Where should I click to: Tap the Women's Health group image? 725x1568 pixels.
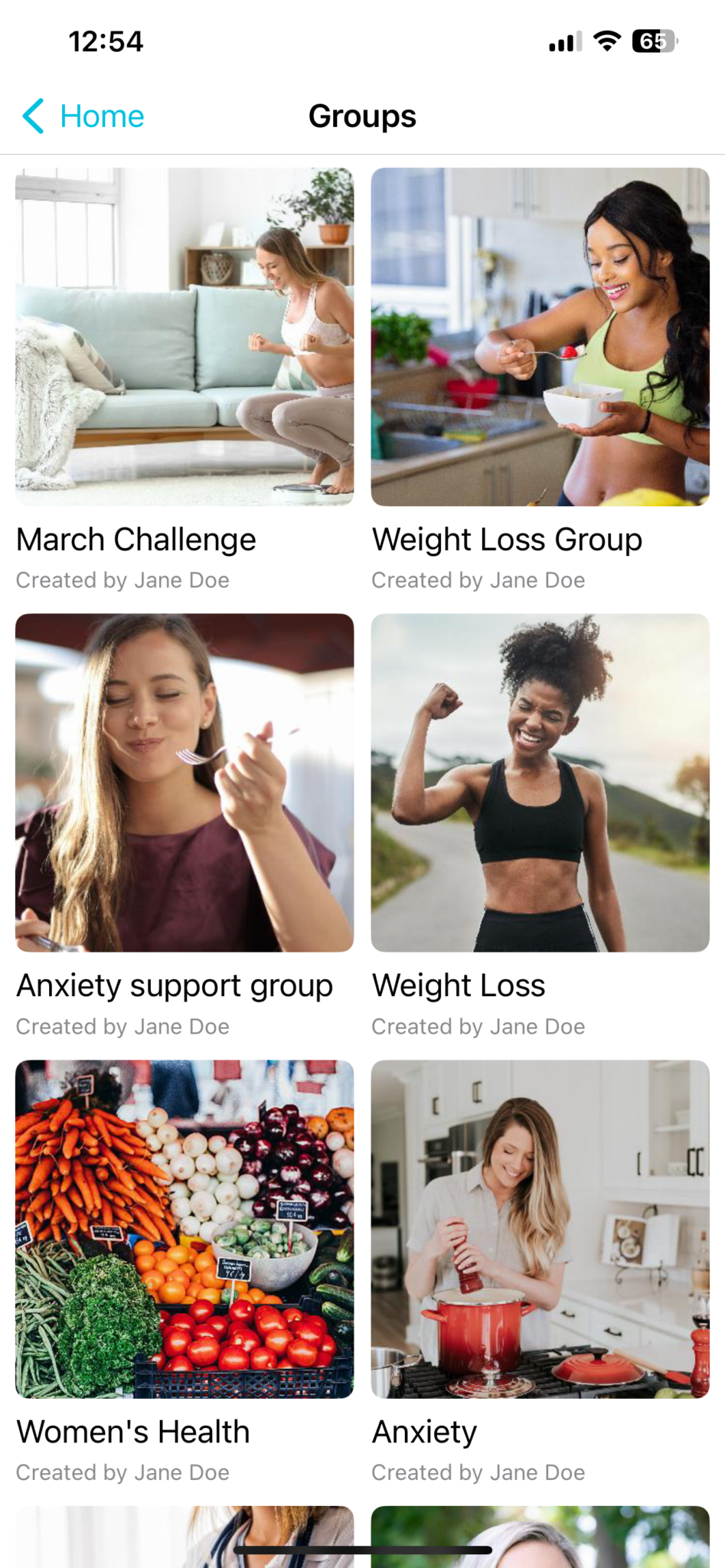tap(185, 1230)
